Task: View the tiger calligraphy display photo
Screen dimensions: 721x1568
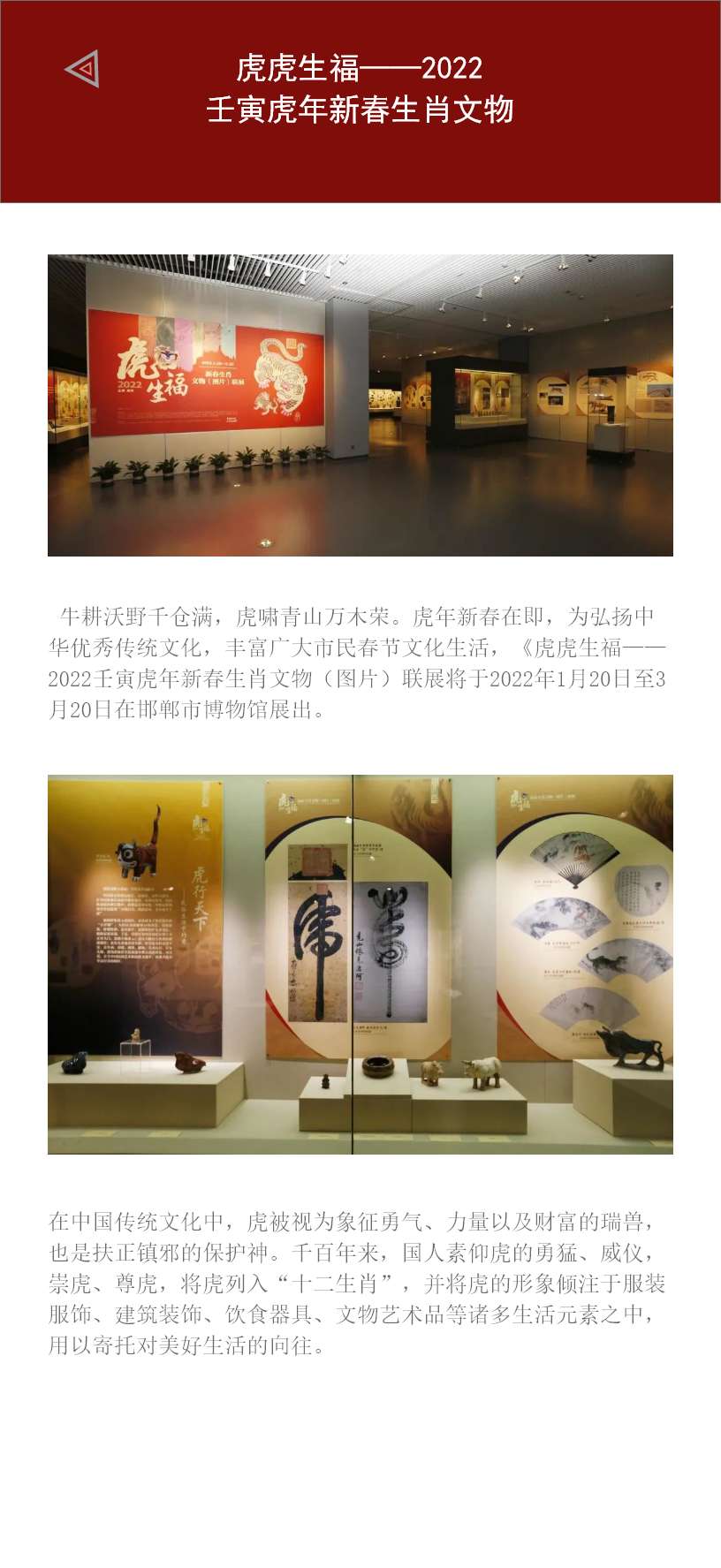Action: coord(360,964)
